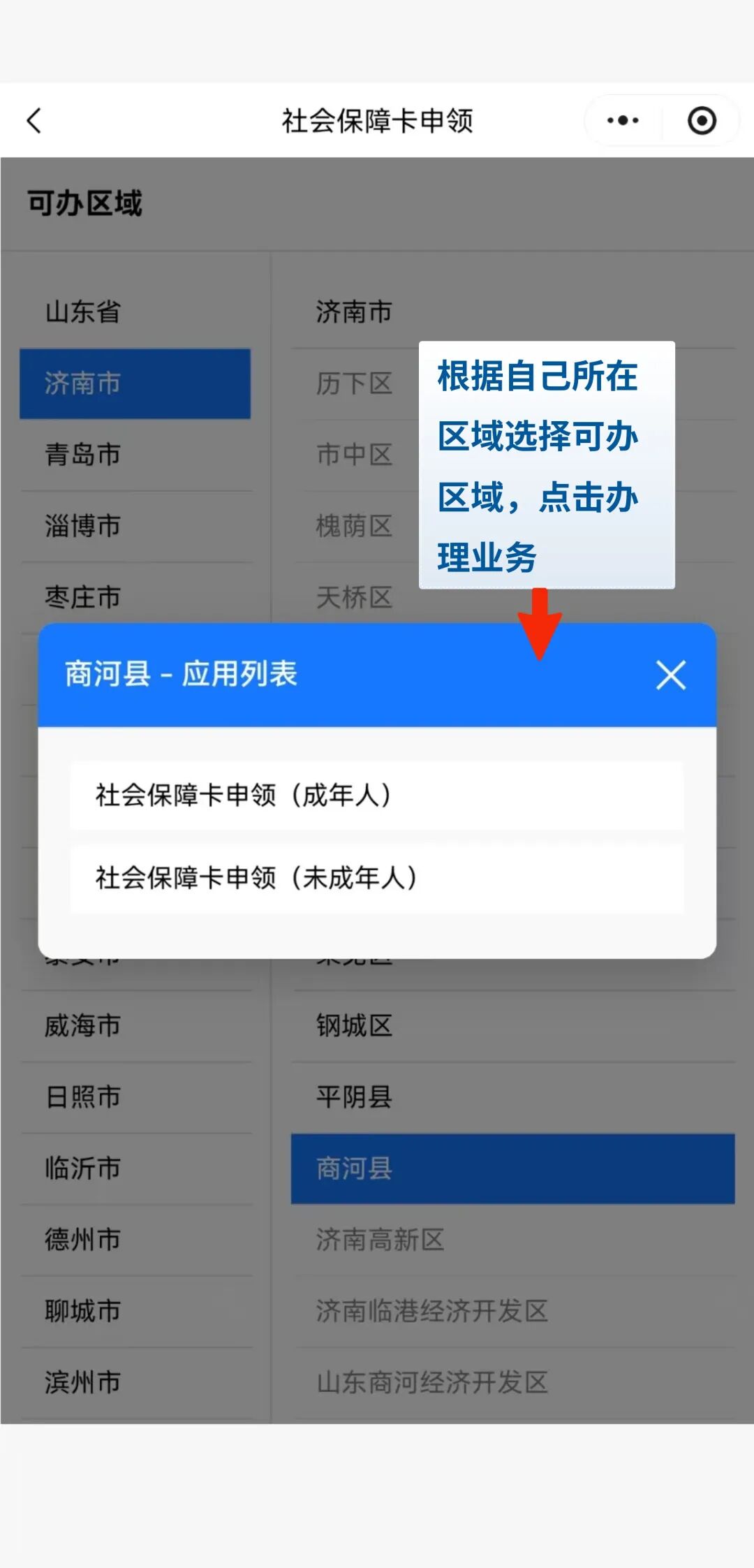
Task: Close the 商河县 应用列表 dialog
Action: click(670, 675)
